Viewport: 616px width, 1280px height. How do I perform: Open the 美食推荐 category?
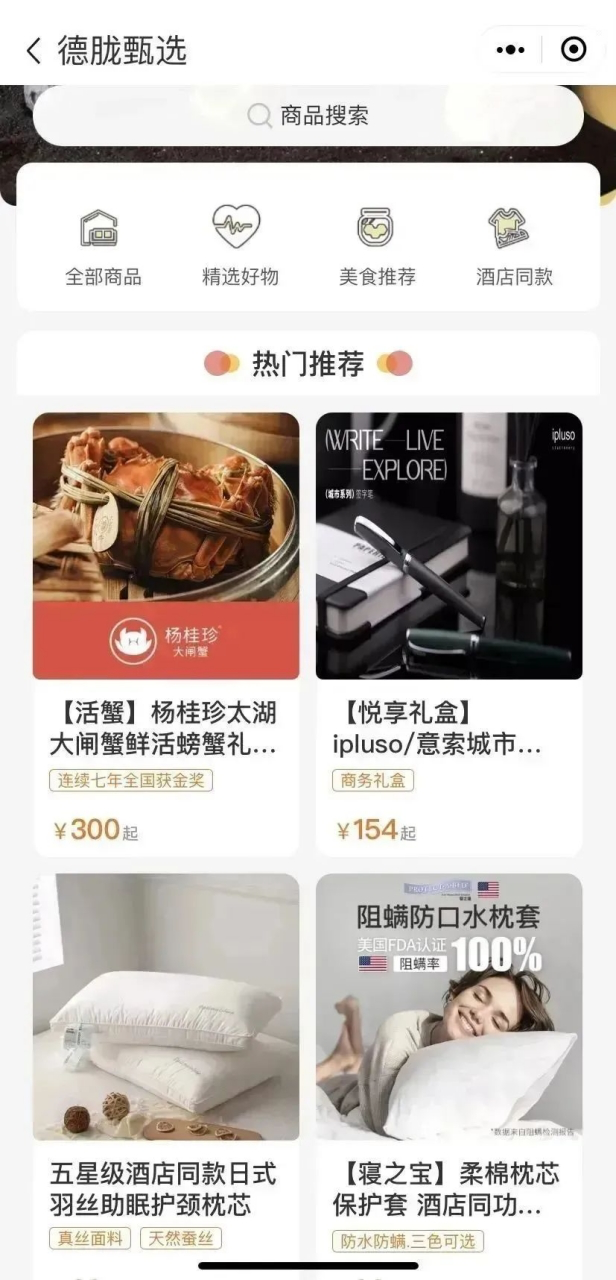(x=376, y=245)
